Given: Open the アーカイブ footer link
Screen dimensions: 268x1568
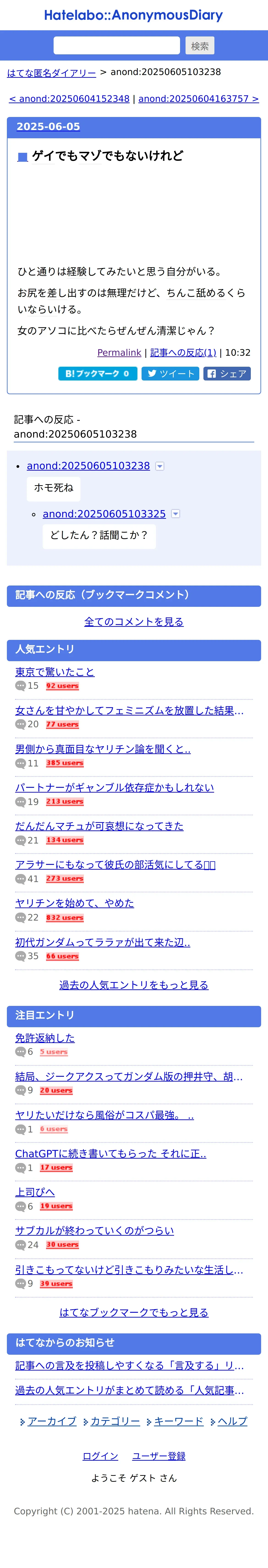Looking at the screenshot, I should 52,1421.
